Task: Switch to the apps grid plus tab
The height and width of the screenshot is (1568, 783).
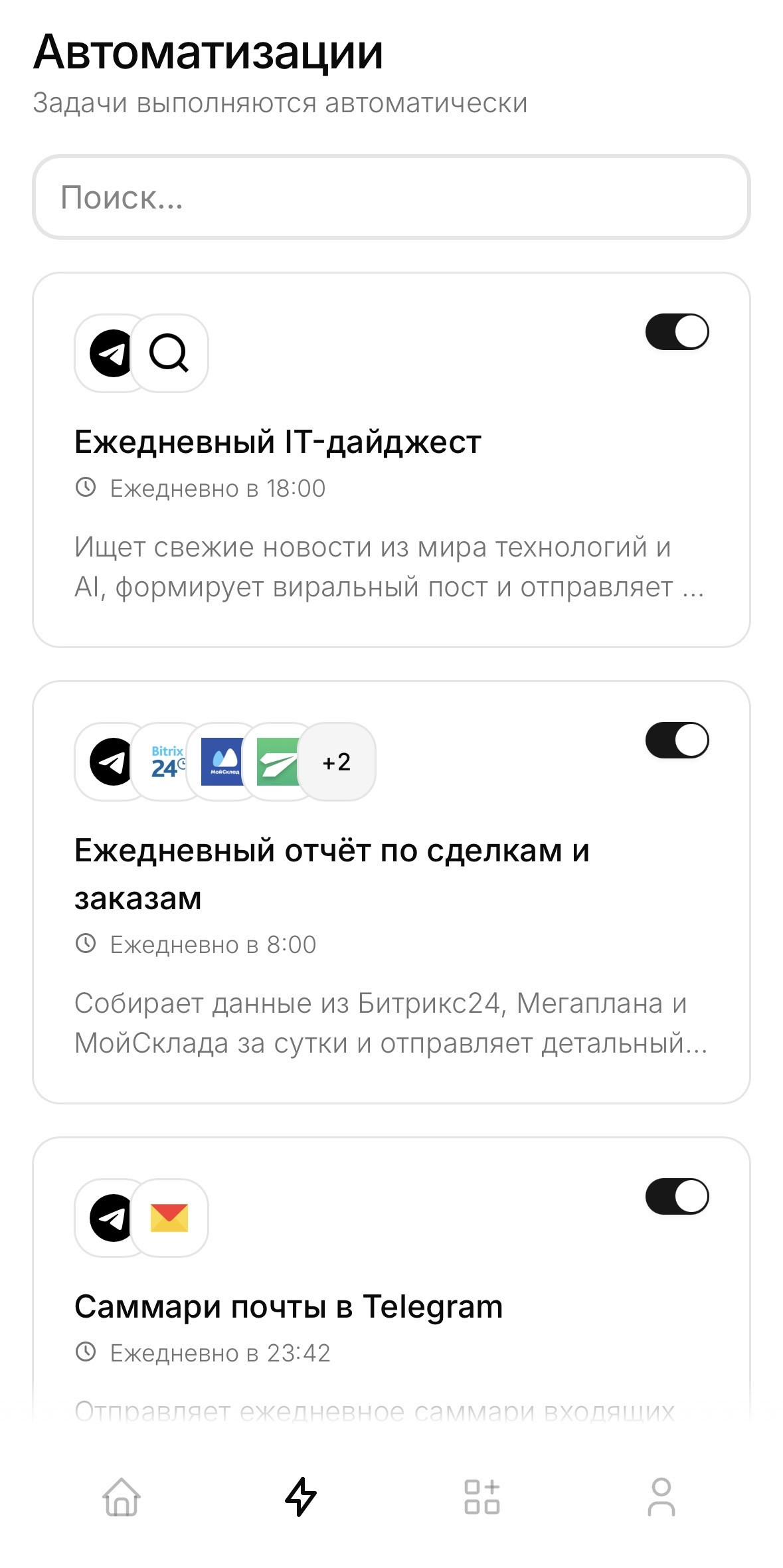Action: [481, 1497]
